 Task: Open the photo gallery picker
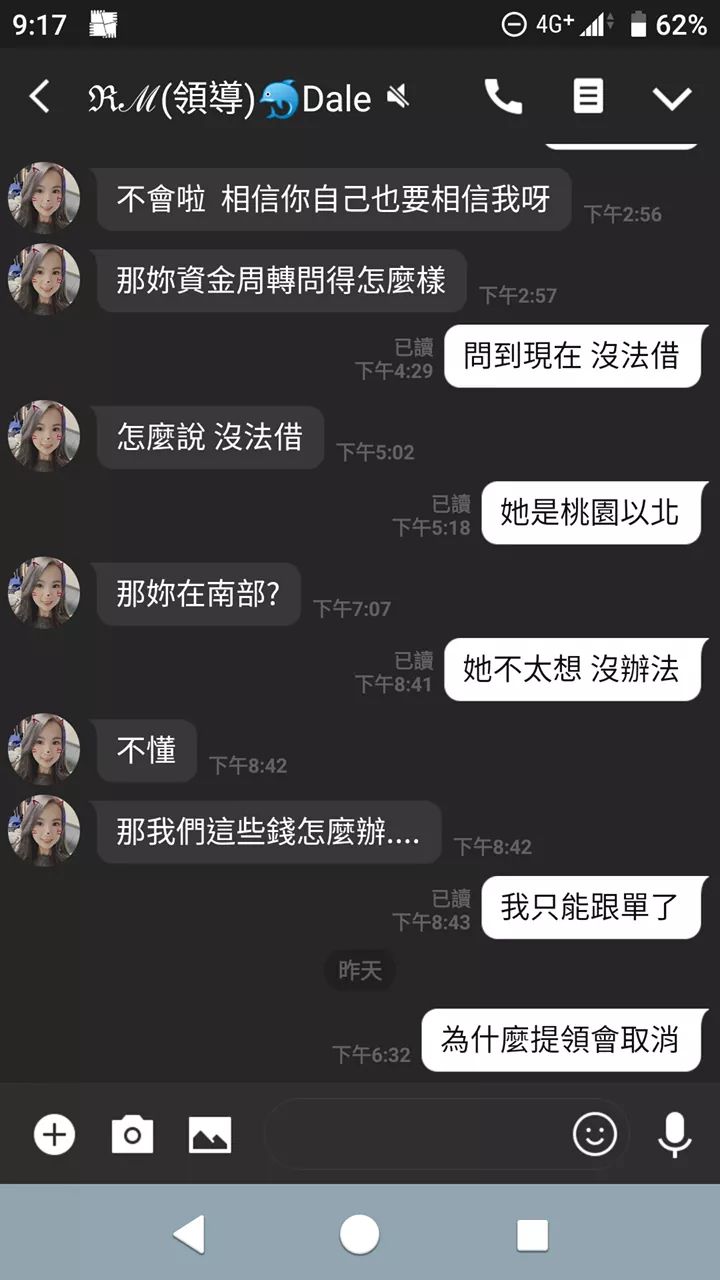click(x=210, y=1135)
